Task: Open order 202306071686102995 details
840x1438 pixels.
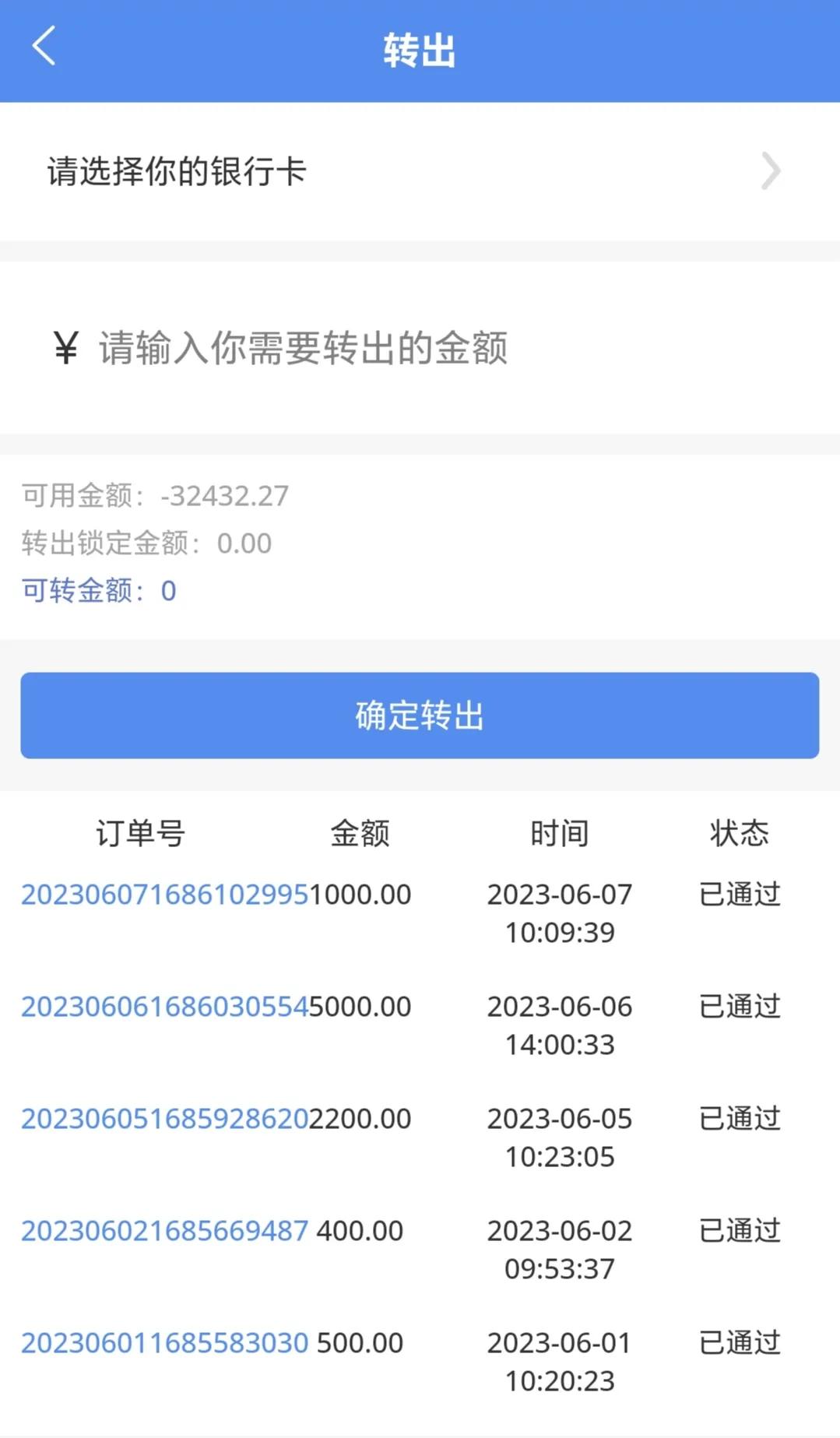Action: point(167,895)
